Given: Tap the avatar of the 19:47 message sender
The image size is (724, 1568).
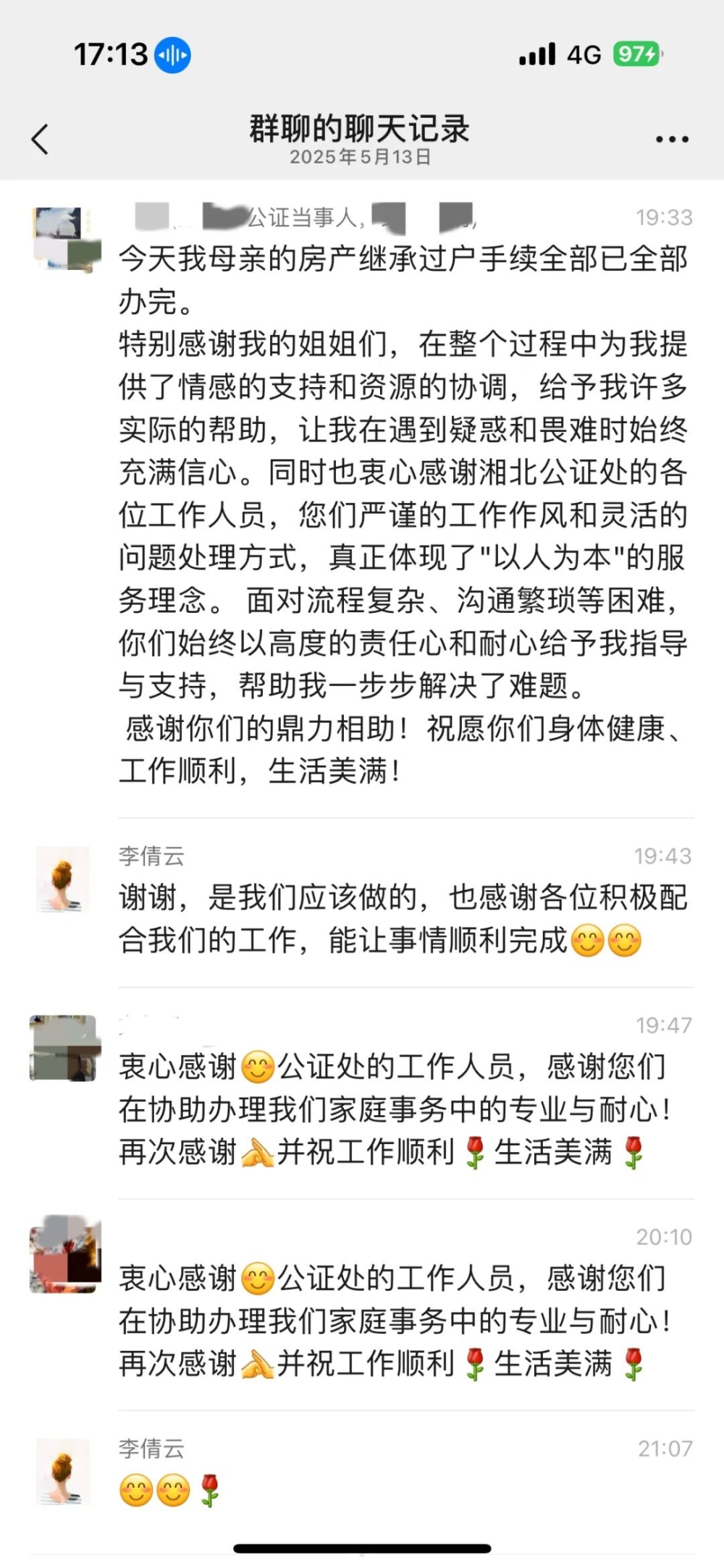Looking at the screenshot, I should pyautogui.click(x=64, y=1048).
